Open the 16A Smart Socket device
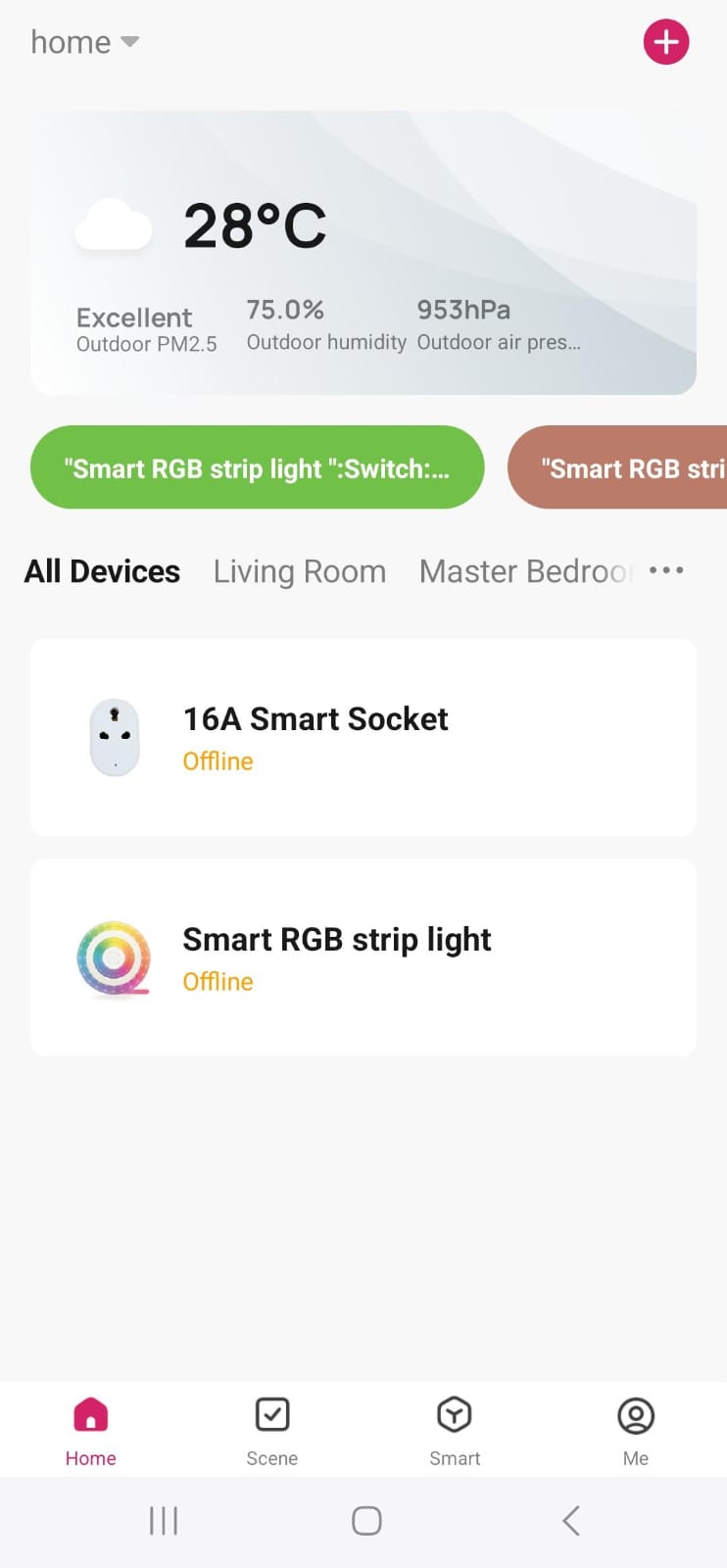 tap(363, 737)
